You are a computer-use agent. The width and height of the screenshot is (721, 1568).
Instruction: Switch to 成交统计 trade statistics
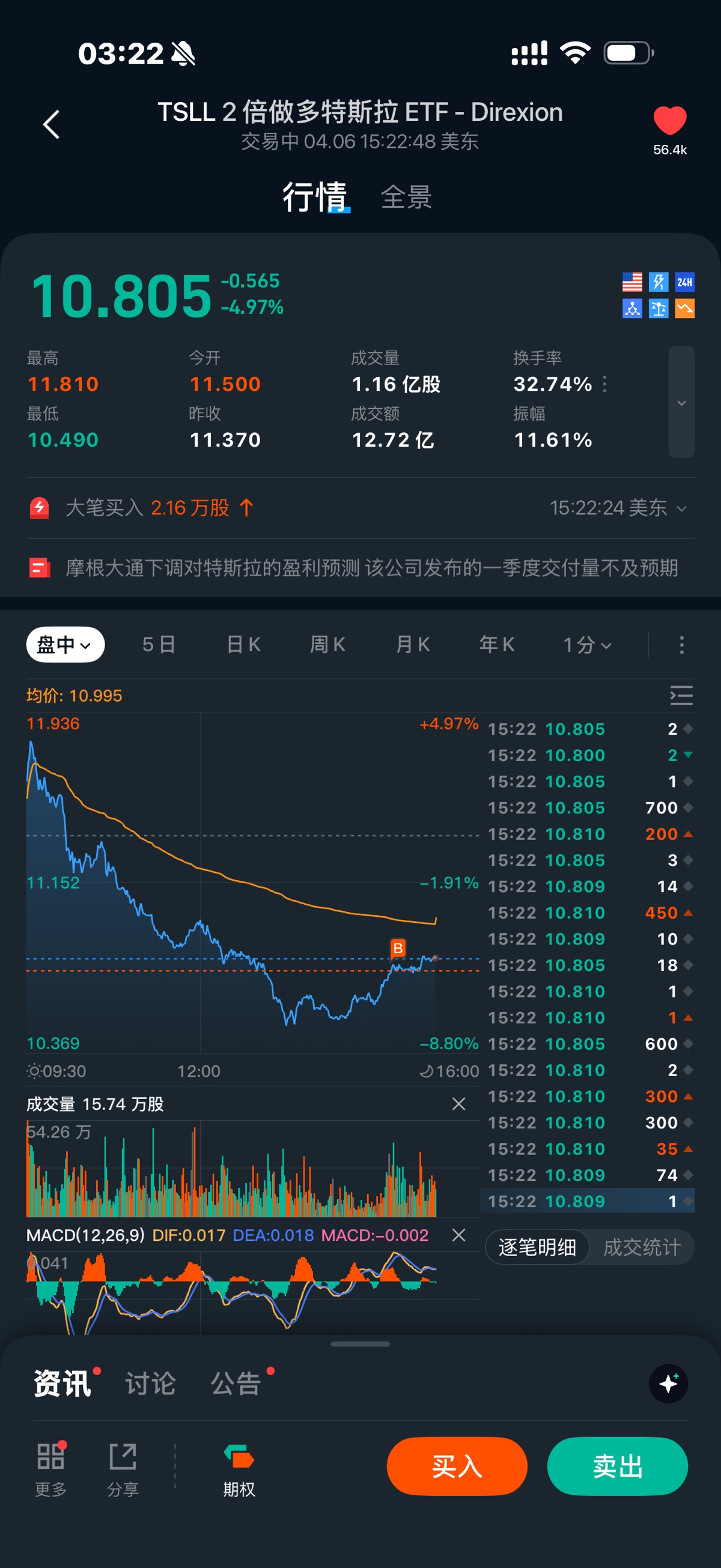(641, 1247)
